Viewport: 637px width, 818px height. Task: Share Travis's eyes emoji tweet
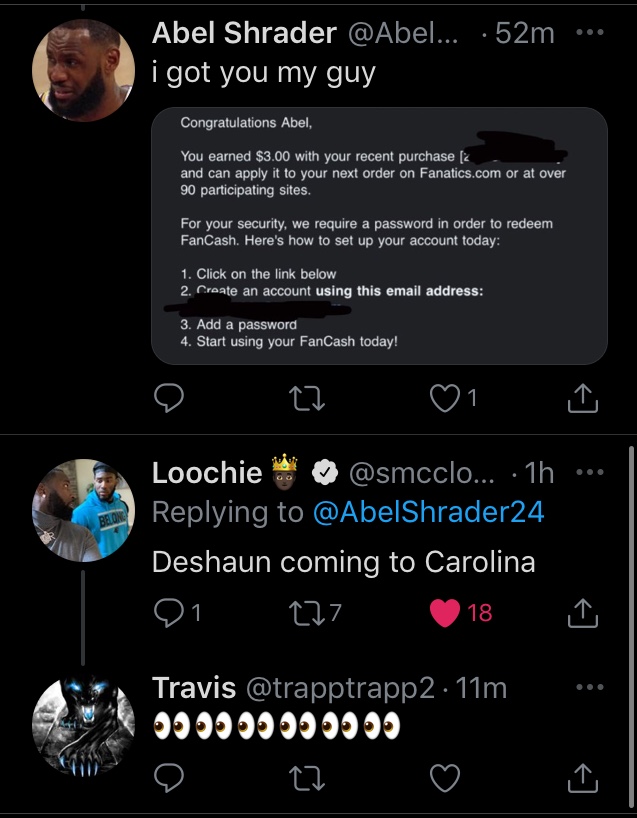(x=582, y=776)
